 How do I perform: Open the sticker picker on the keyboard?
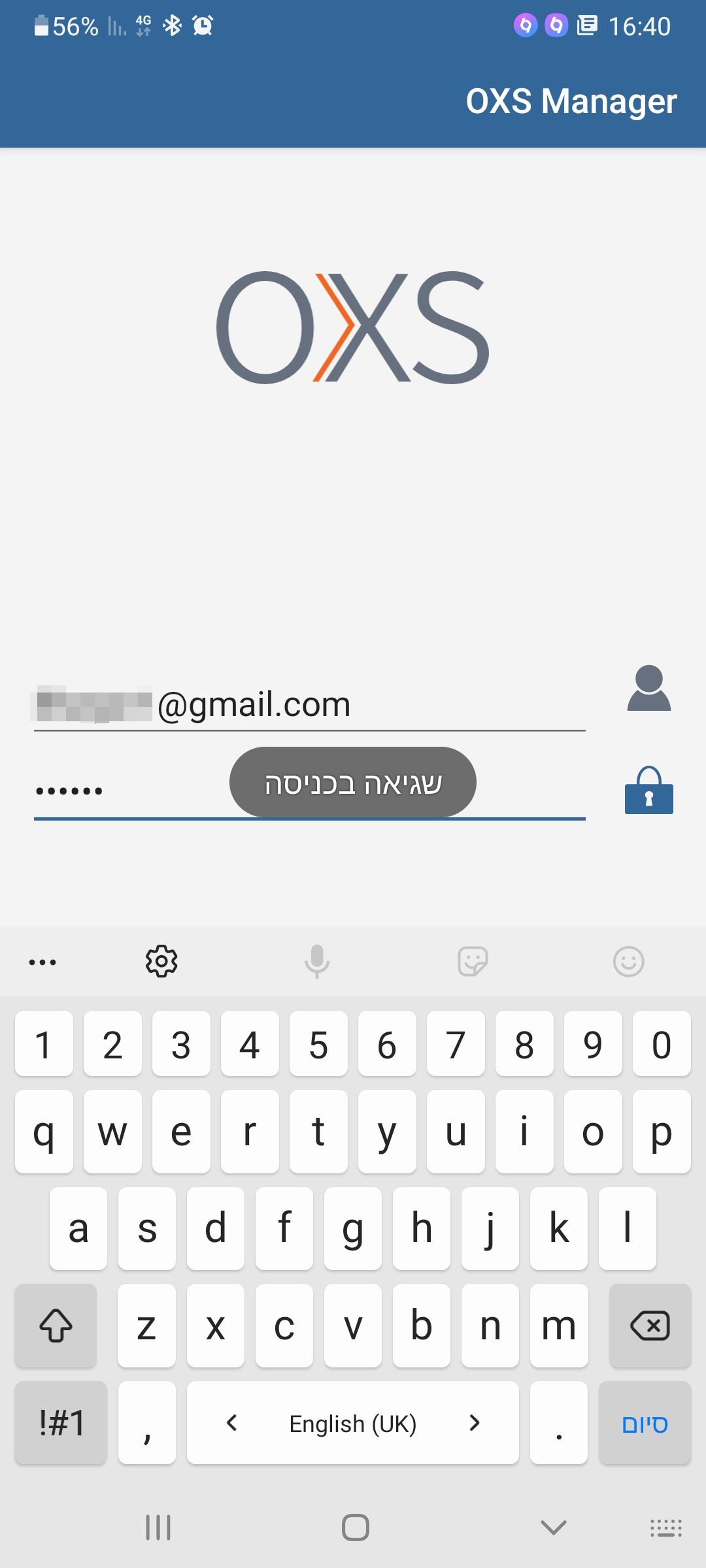tap(473, 962)
